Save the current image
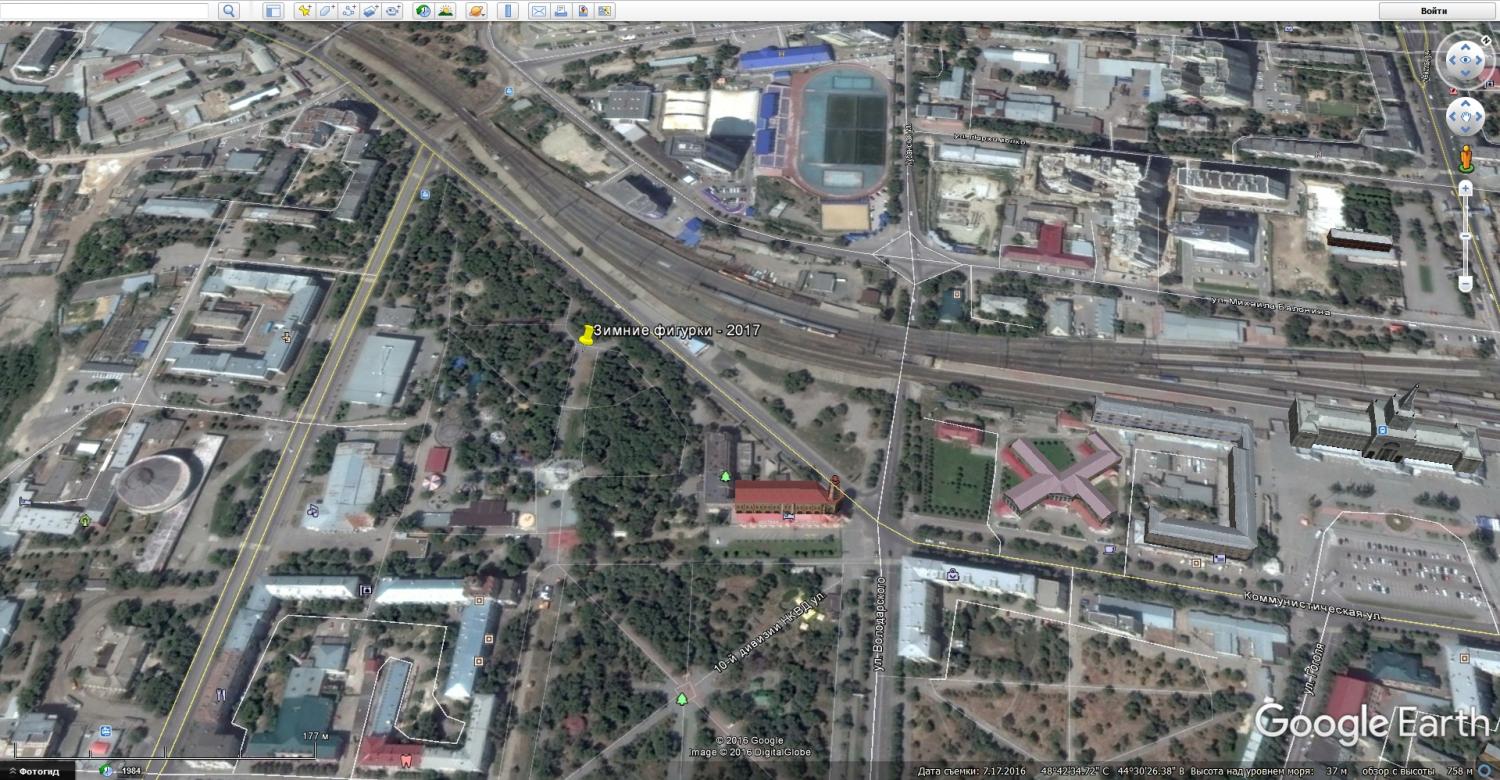Viewport: 1500px width, 780px height. tap(582, 10)
